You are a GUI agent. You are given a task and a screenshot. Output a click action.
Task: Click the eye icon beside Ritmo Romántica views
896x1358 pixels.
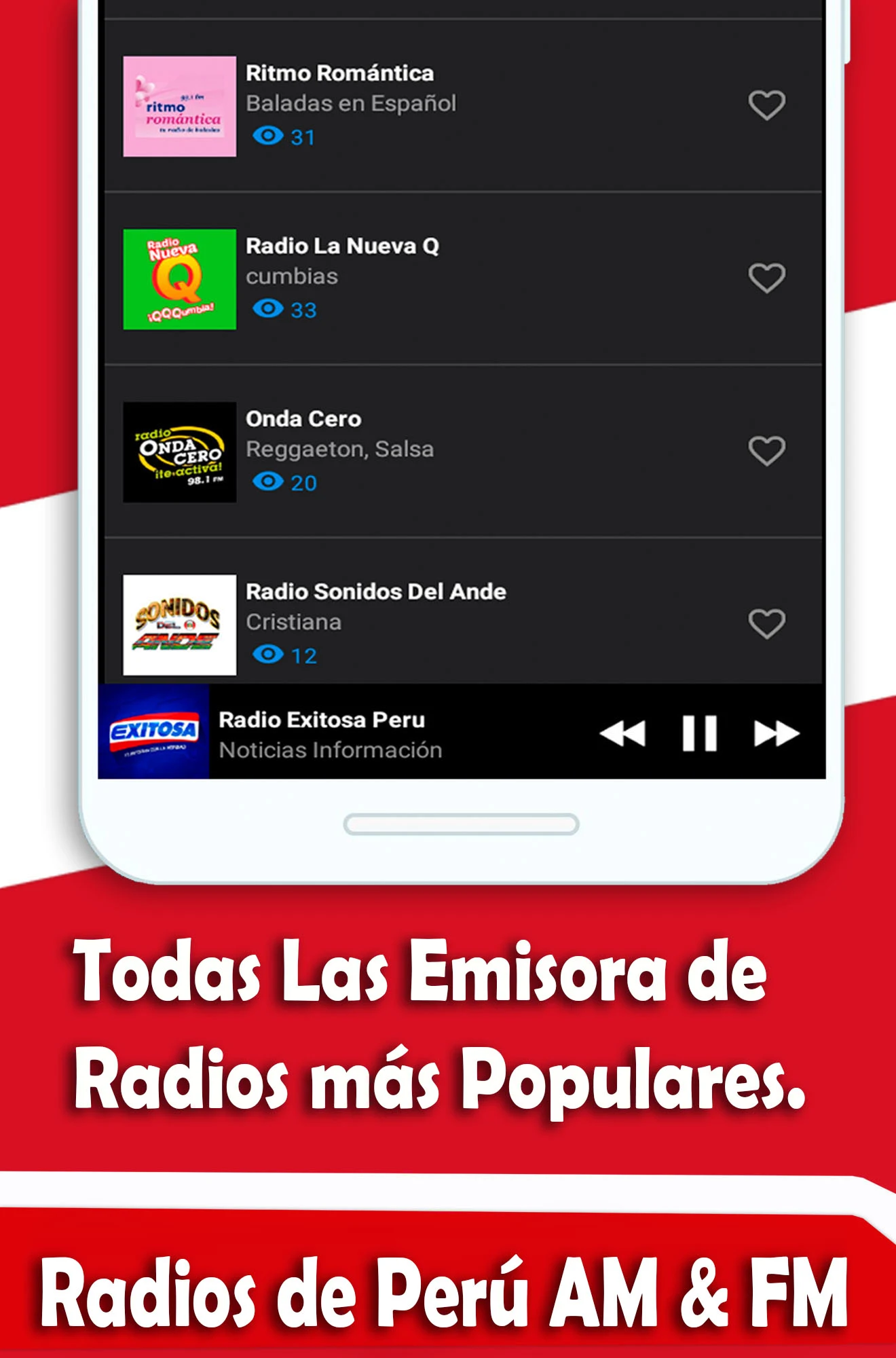tap(270, 136)
